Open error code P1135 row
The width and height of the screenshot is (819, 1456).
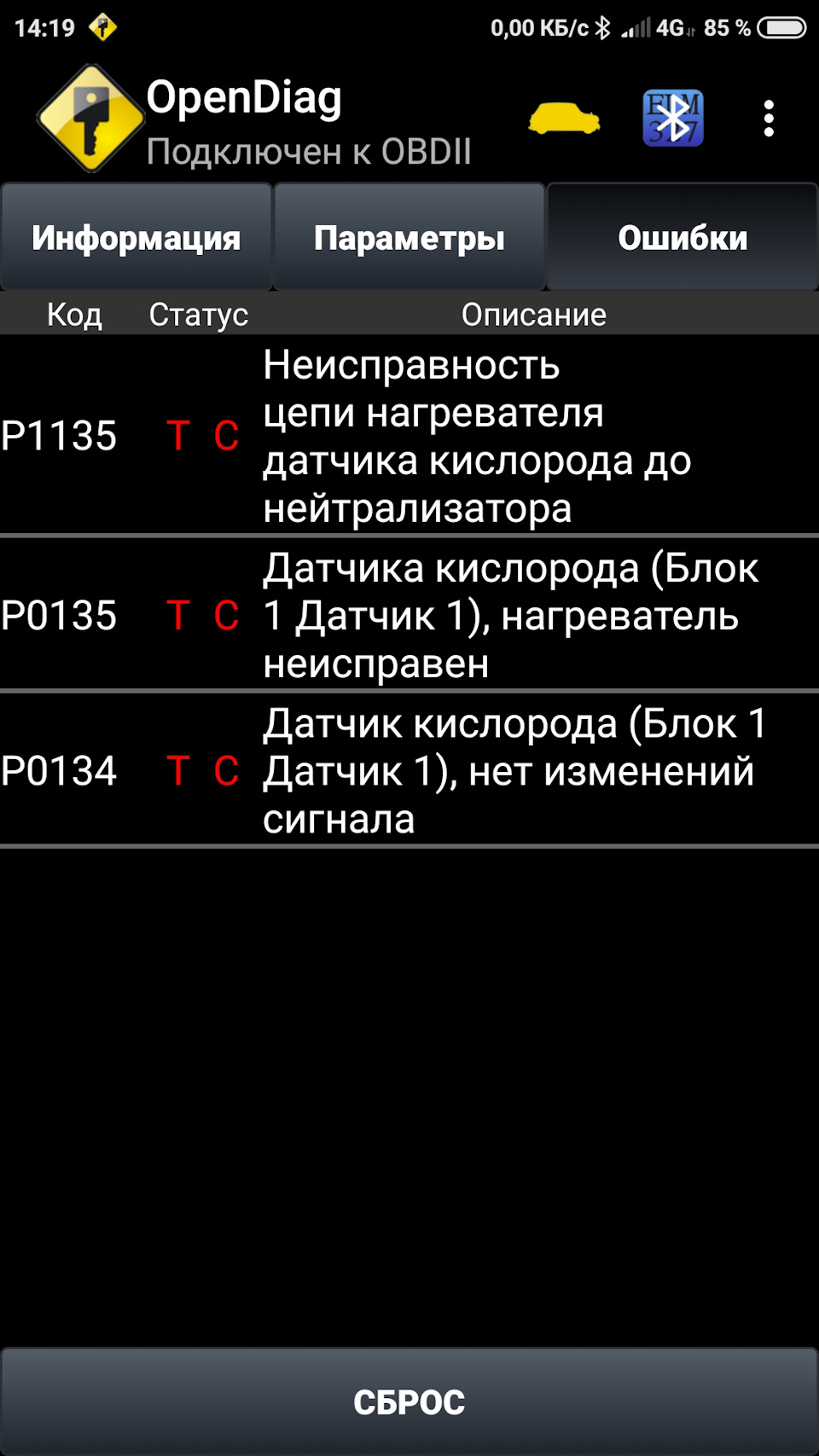(409, 436)
